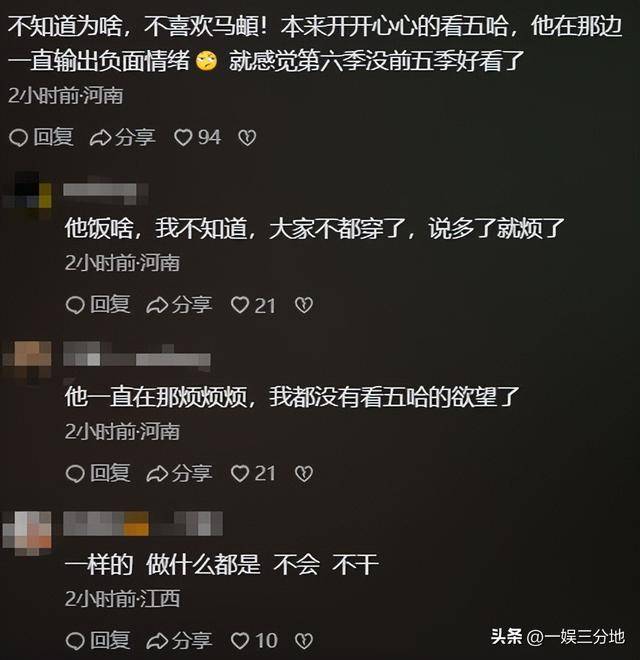640x660 pixels.
Task: Share the comment "不会 不干" from 江西
Action: click(179, 640)
